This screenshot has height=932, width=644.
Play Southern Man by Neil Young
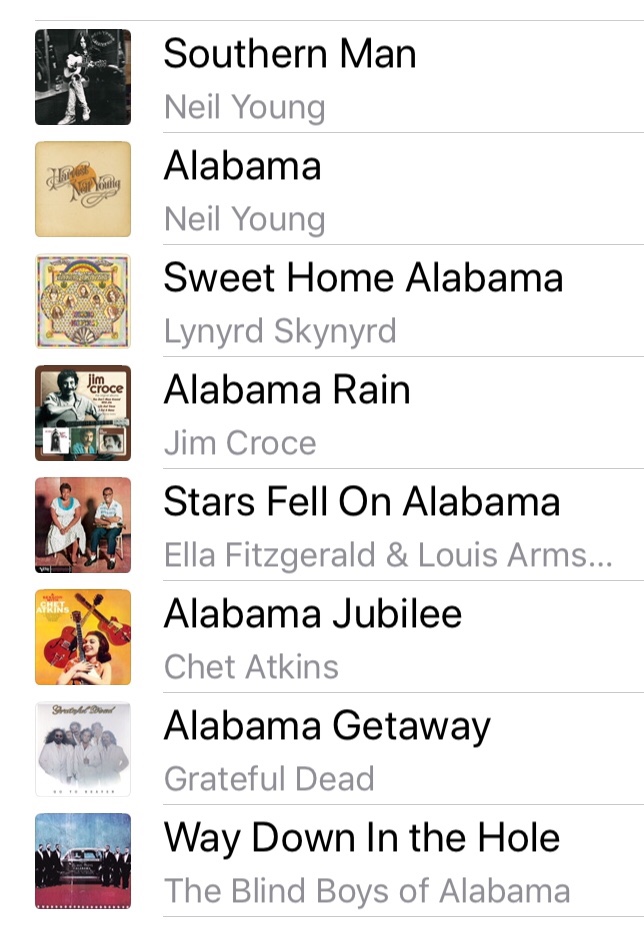click(290, 76)
